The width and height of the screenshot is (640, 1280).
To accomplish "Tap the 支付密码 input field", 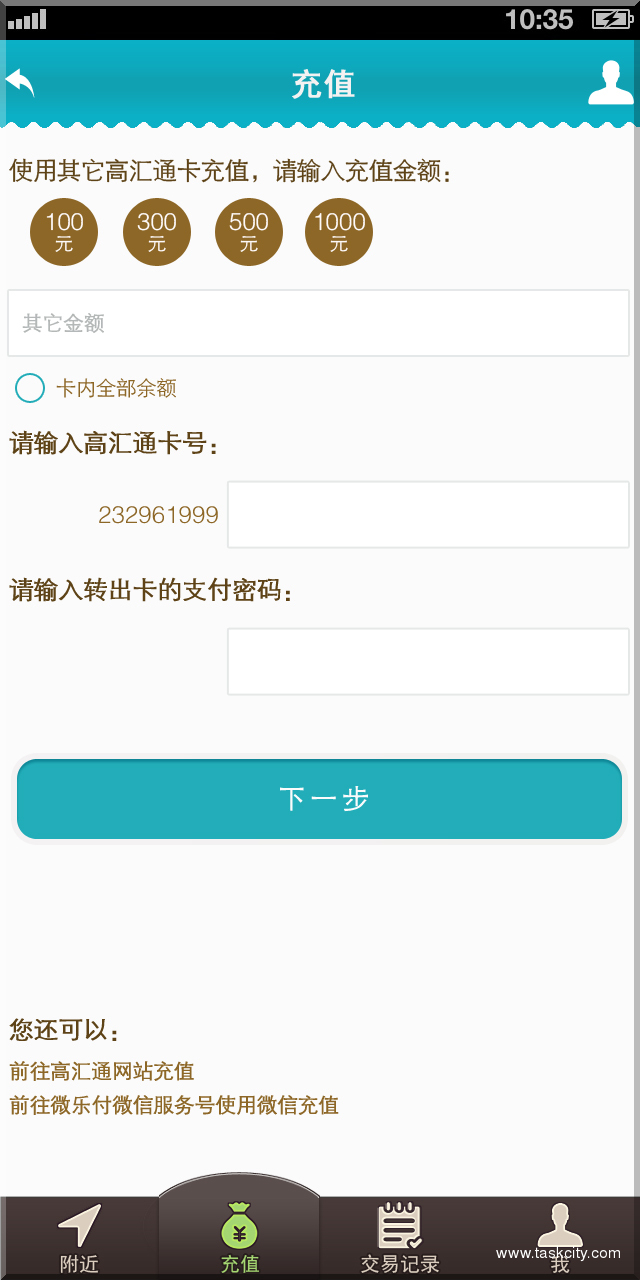I will pos(428,661).
